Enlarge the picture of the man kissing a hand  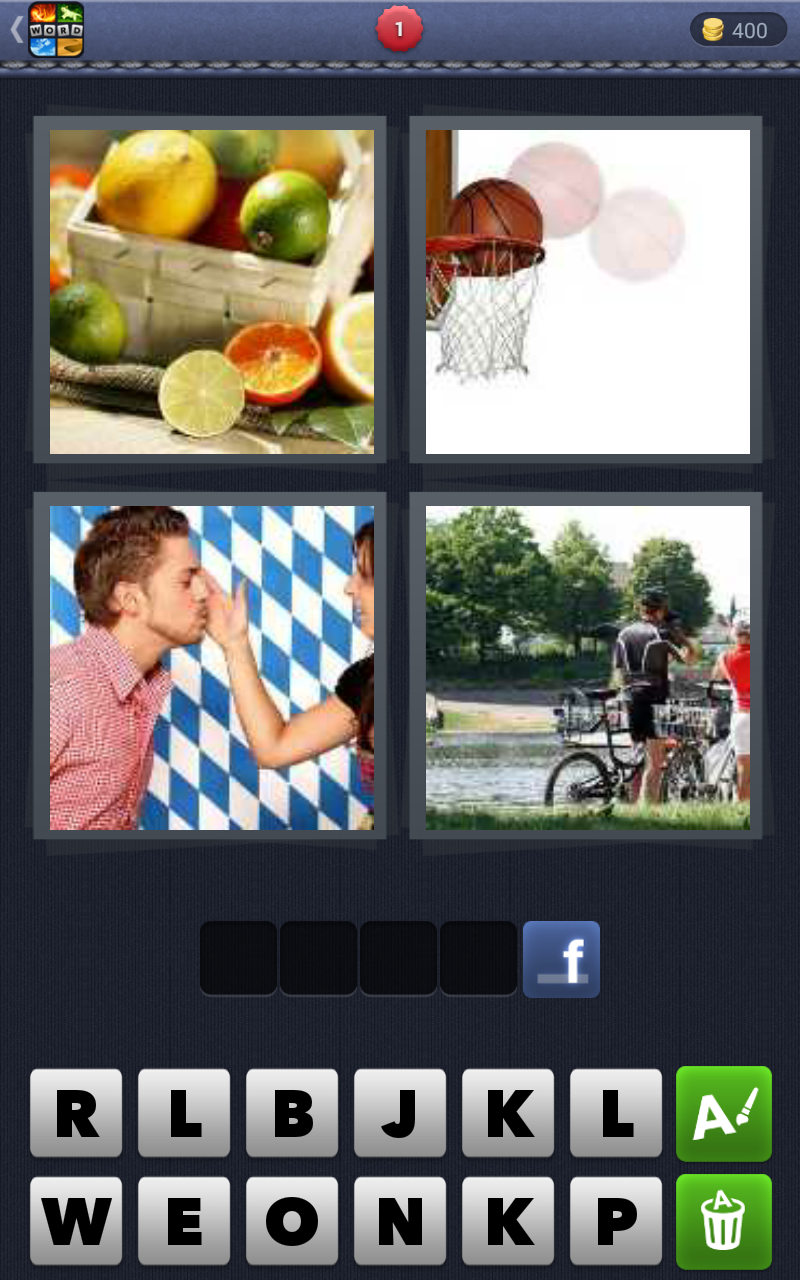pyautogui.click(x=212, y=667)
